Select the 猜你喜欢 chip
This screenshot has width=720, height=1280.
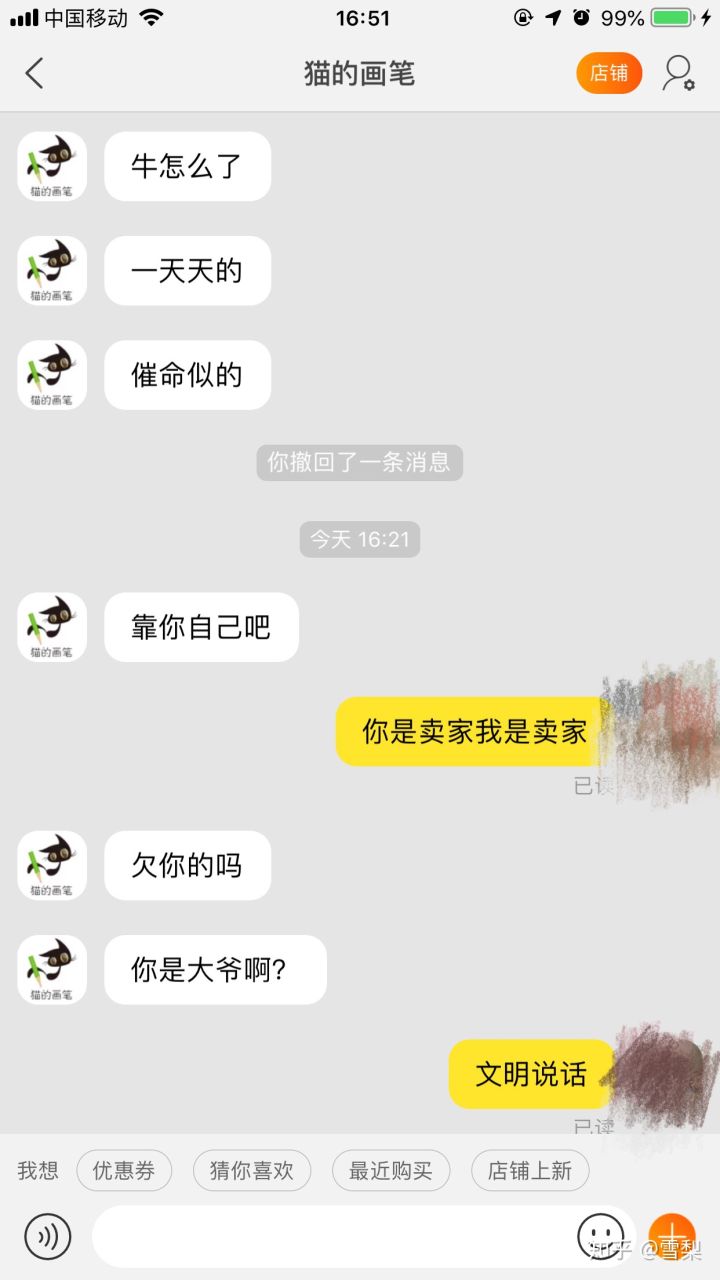[x=251, y=1171]
